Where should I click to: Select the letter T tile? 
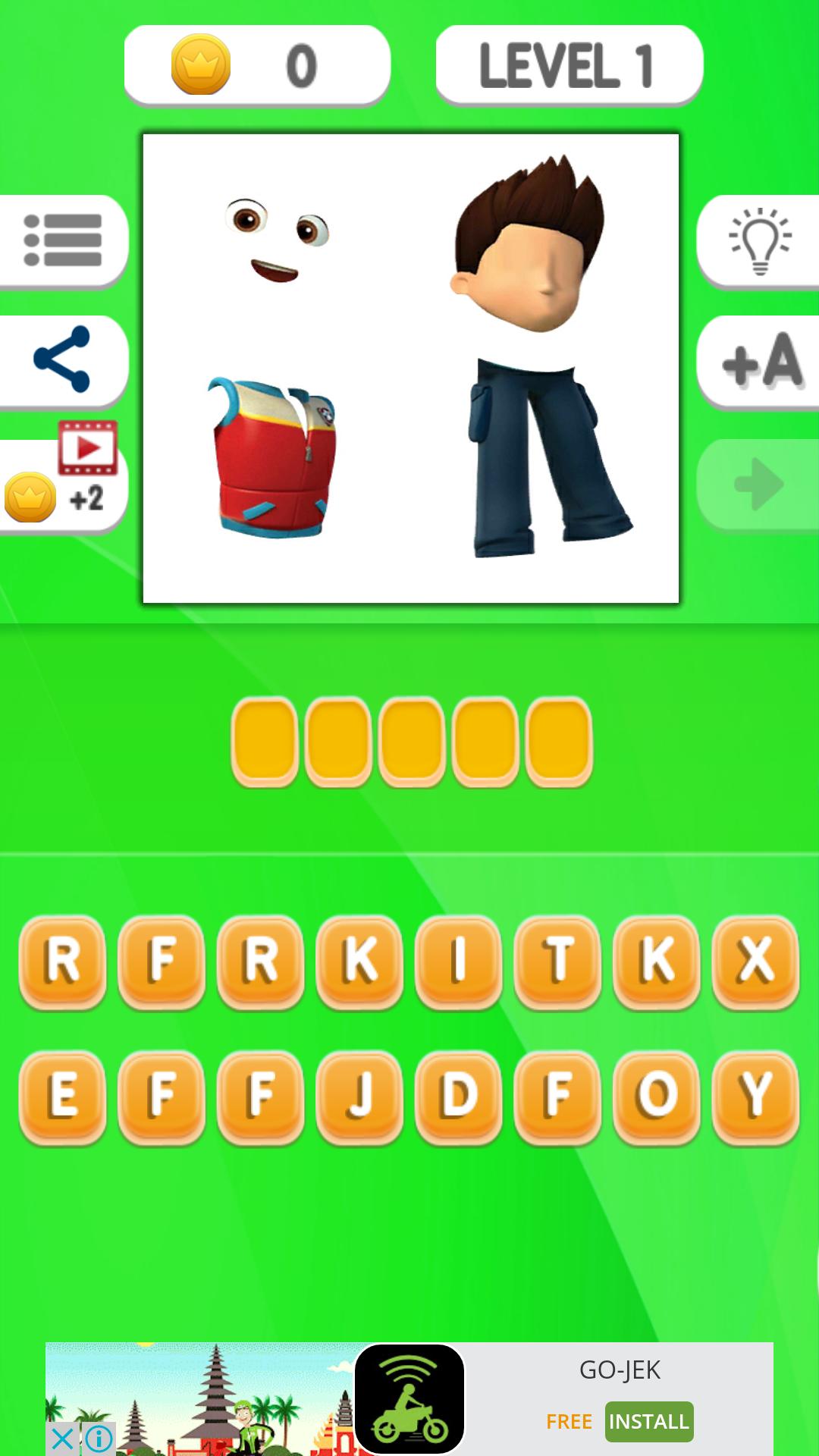coord(557,961)
